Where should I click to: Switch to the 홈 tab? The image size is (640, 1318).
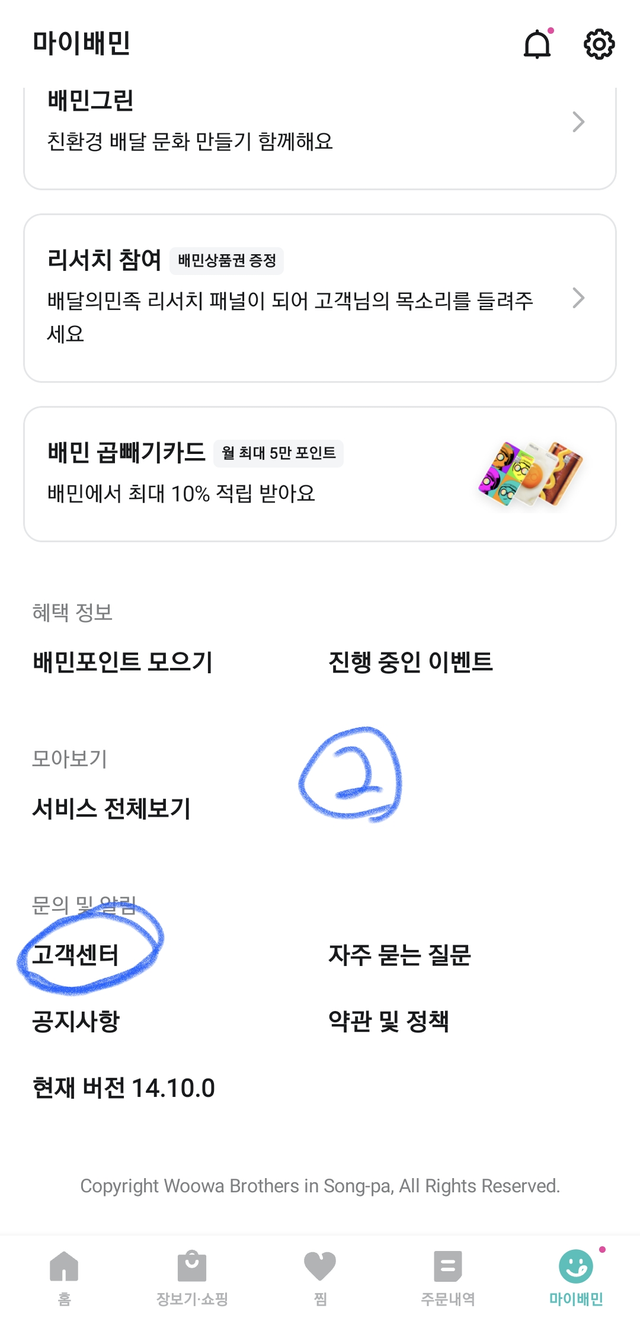(64, 1278)
